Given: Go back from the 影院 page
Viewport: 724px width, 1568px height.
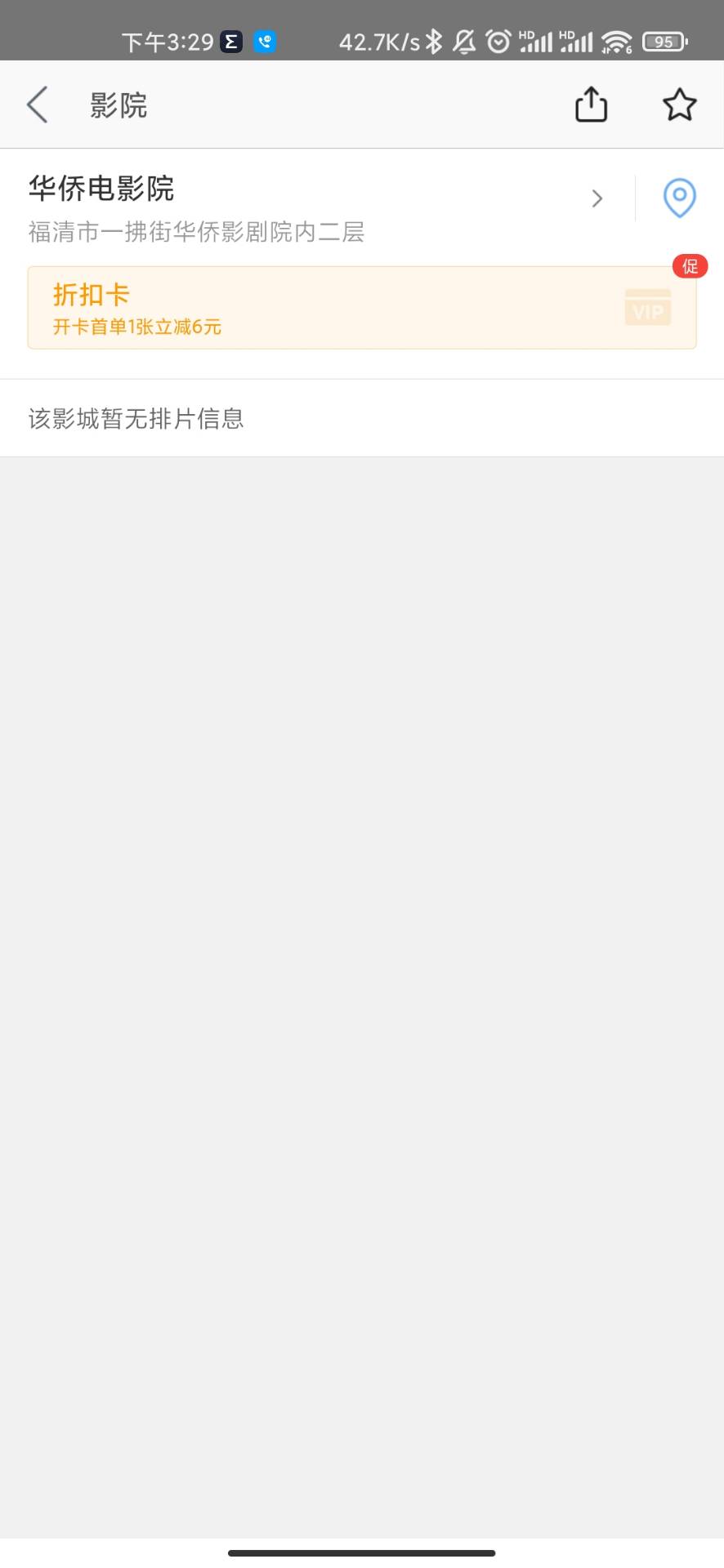Looking at the screenshot, I should coord(38,105).
